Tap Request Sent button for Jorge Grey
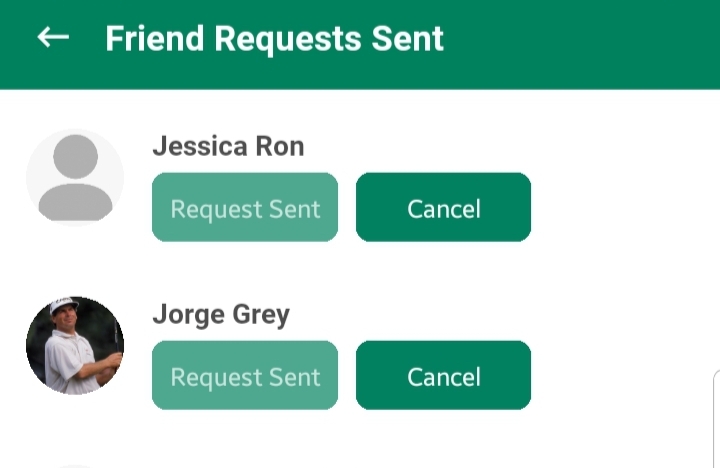The width and height of the screenshot is (720, 468). coord(245,376)
